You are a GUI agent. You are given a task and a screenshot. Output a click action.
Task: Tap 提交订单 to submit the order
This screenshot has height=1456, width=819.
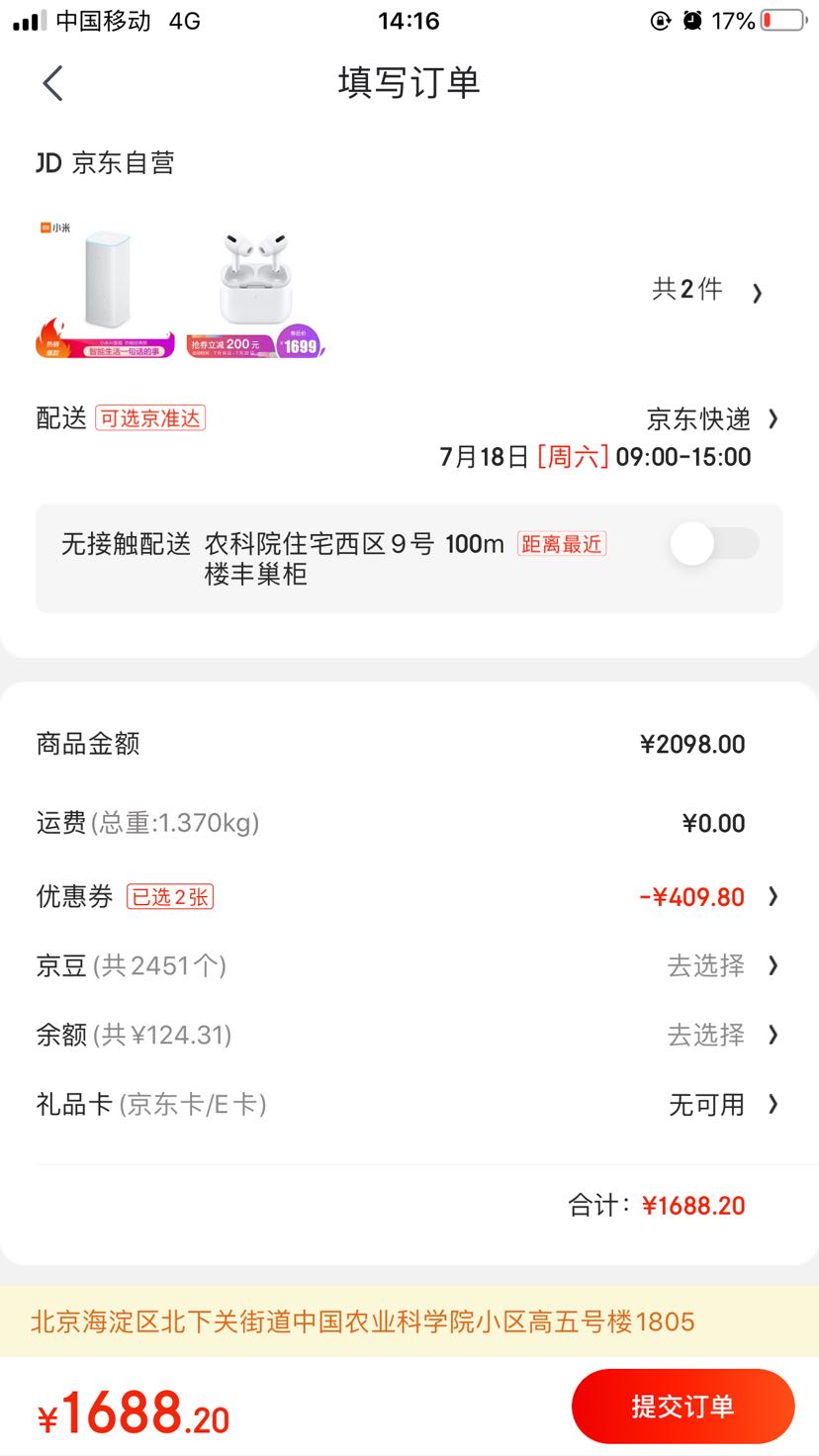[x=683, y=1405]
